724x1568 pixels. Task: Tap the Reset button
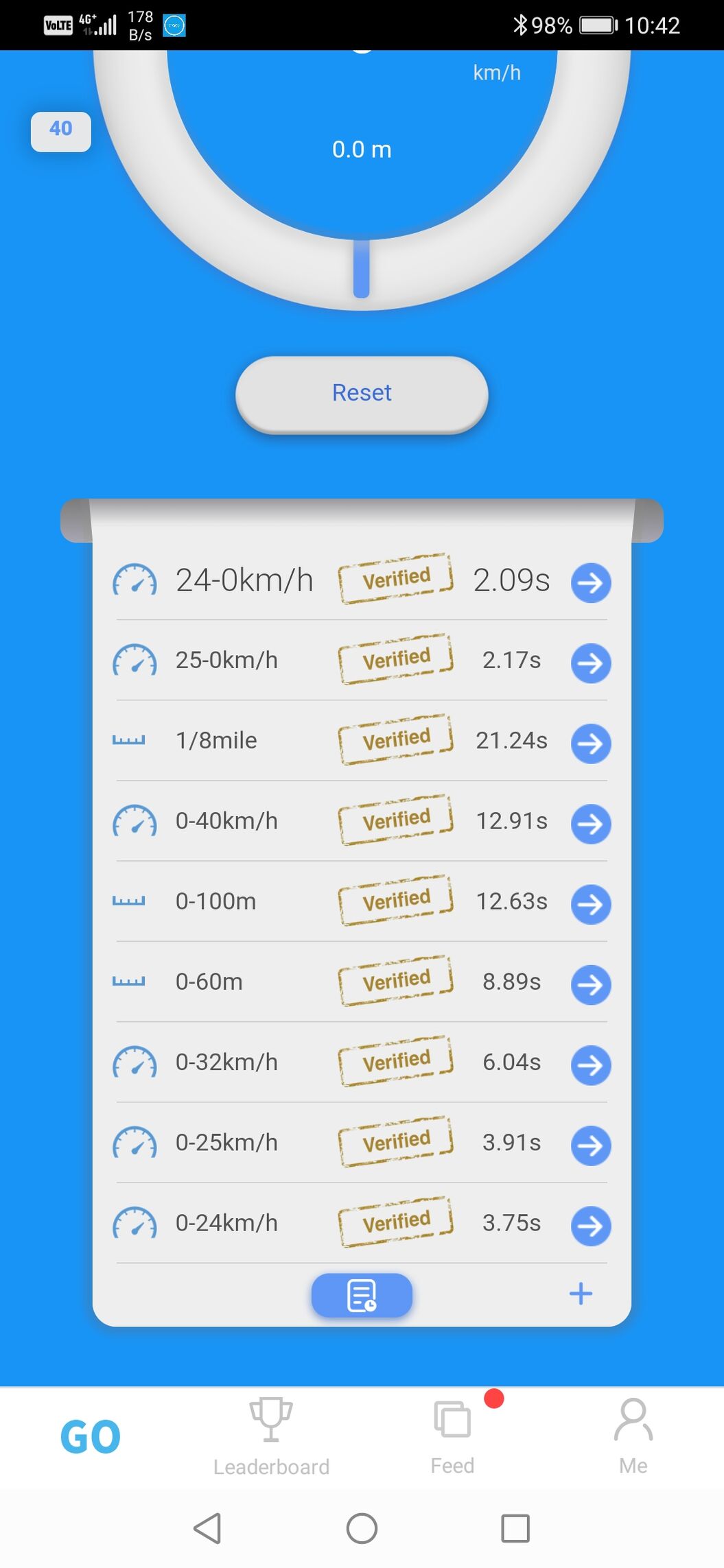coord(362,394)
